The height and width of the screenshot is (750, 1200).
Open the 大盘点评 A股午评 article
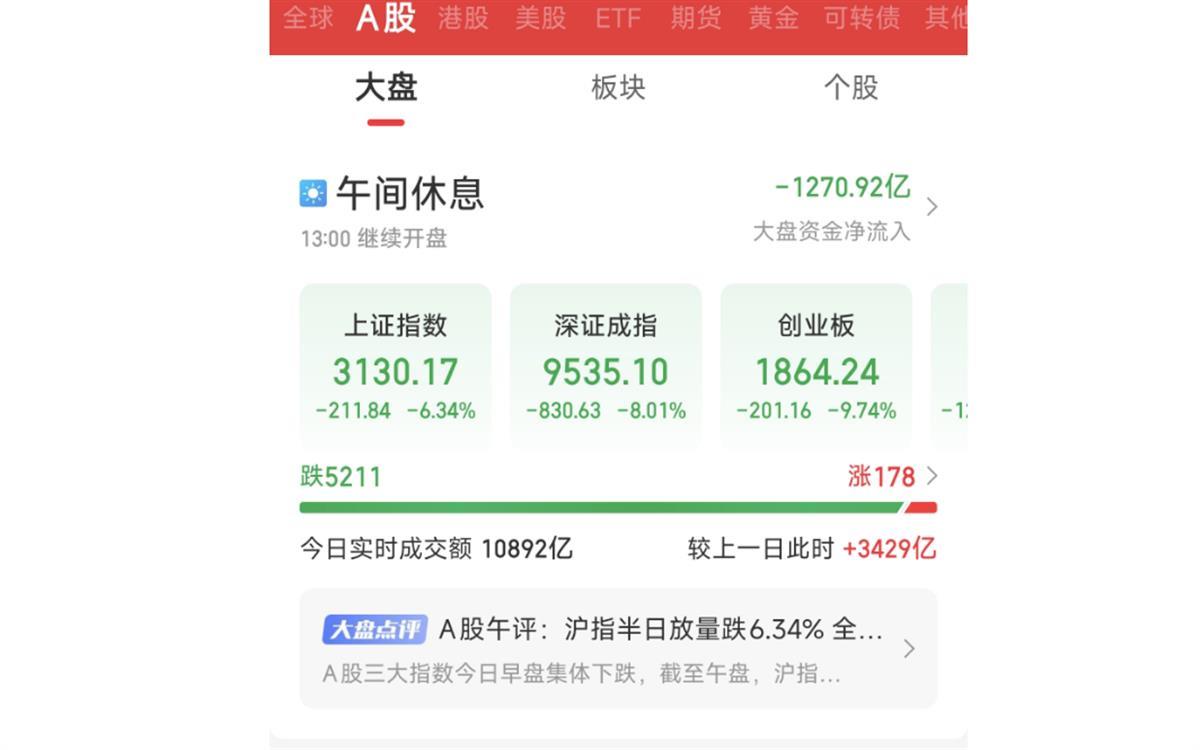pyautogui.click(x=618, y=648)
